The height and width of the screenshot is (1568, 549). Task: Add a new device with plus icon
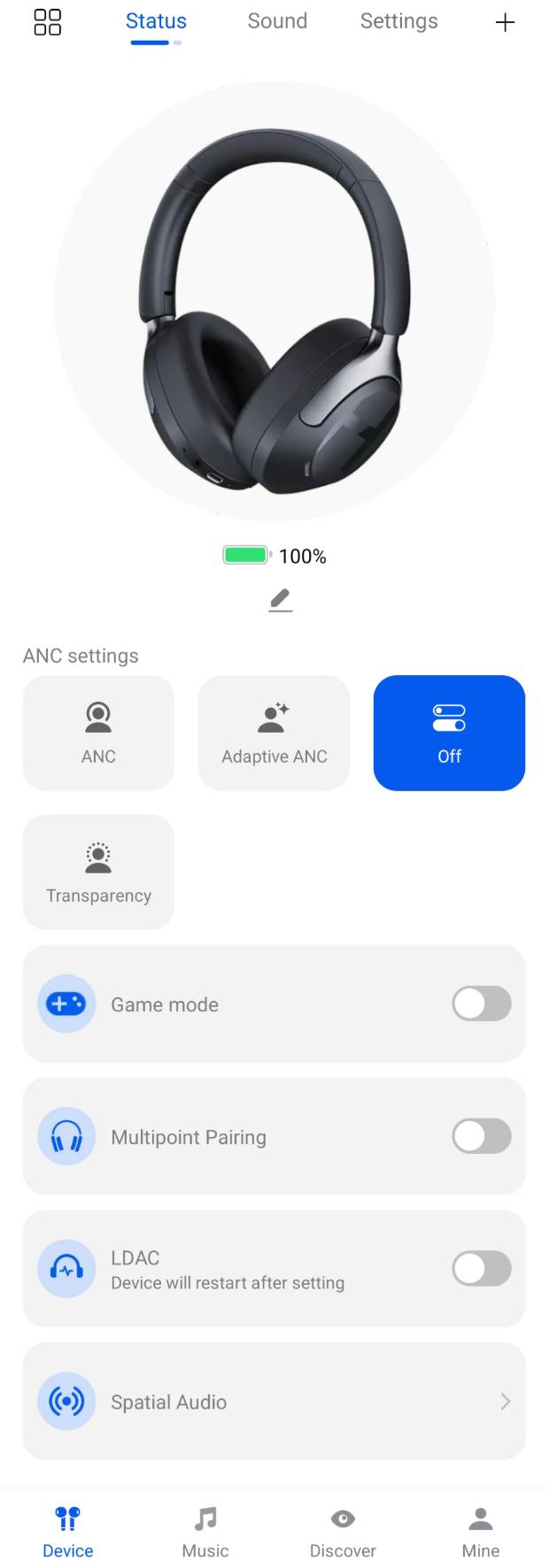point(505,23)
